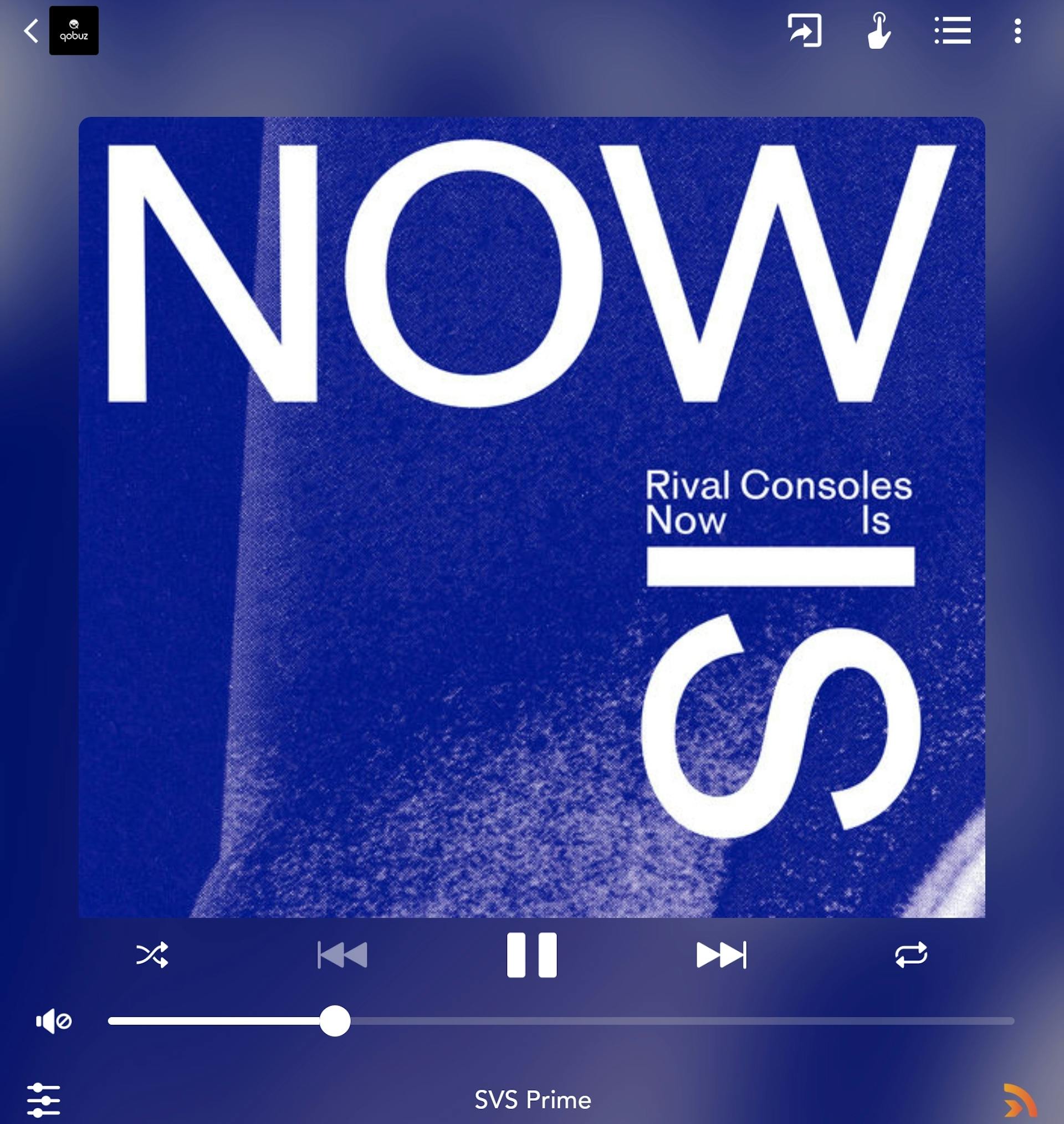Pause the current track

pos(531,955)
